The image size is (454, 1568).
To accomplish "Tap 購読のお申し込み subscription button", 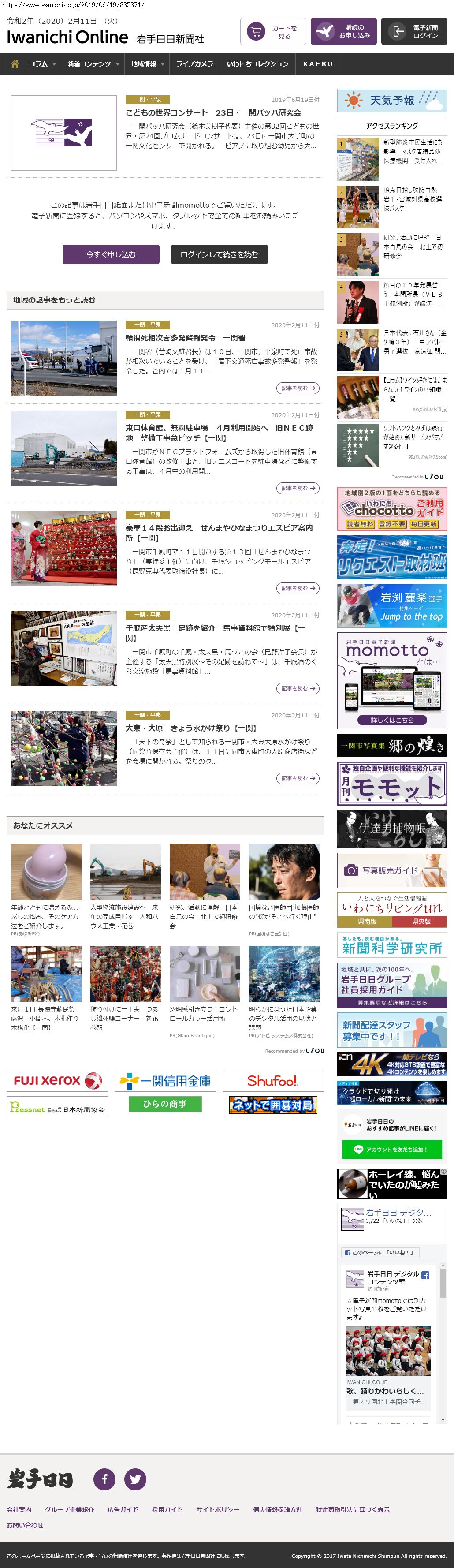I will click(x=343, y=32).
